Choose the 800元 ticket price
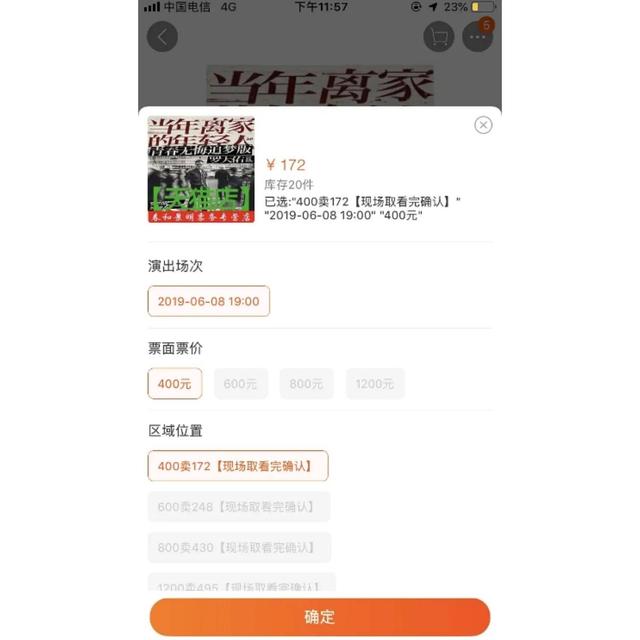 (x=306, y=383)
